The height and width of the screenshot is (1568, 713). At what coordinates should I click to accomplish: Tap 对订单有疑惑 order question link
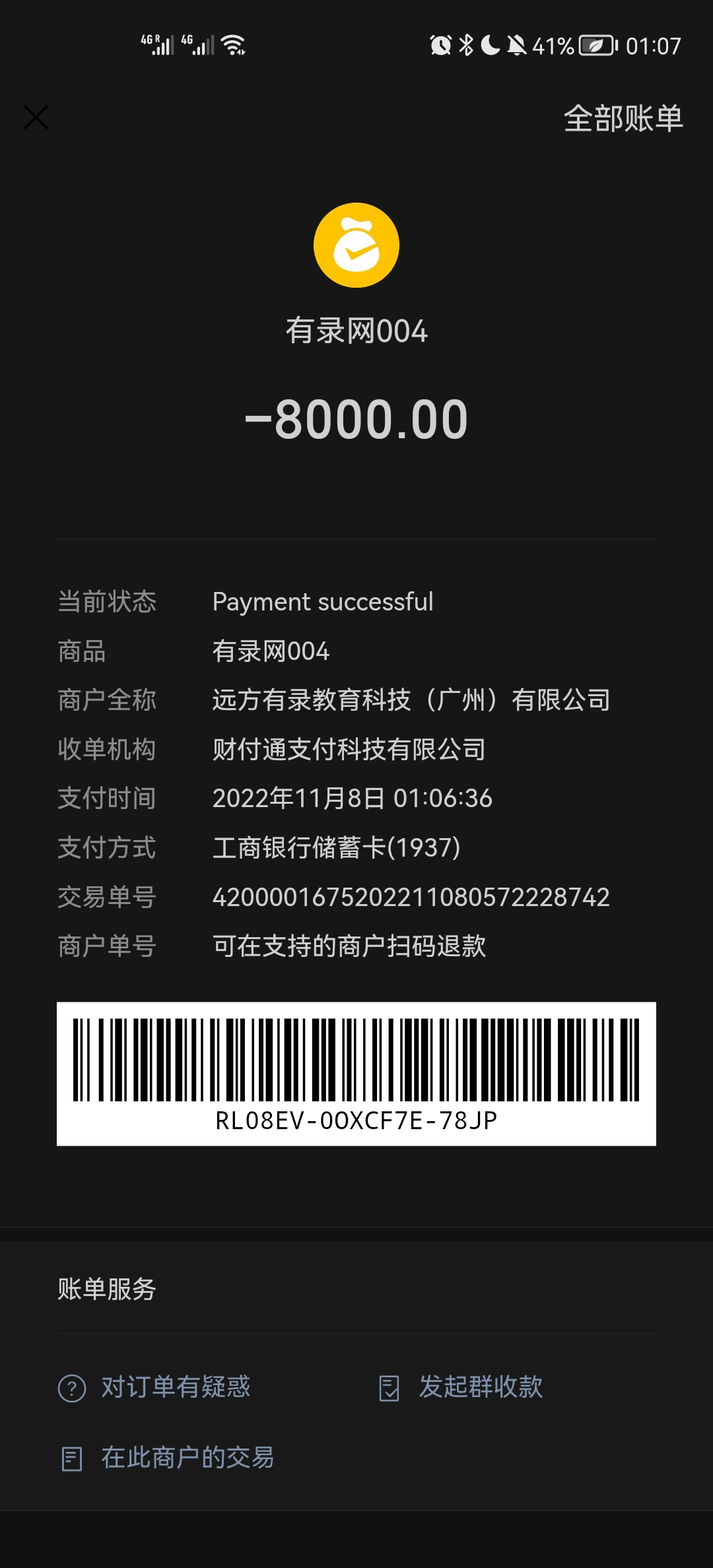154,1387
